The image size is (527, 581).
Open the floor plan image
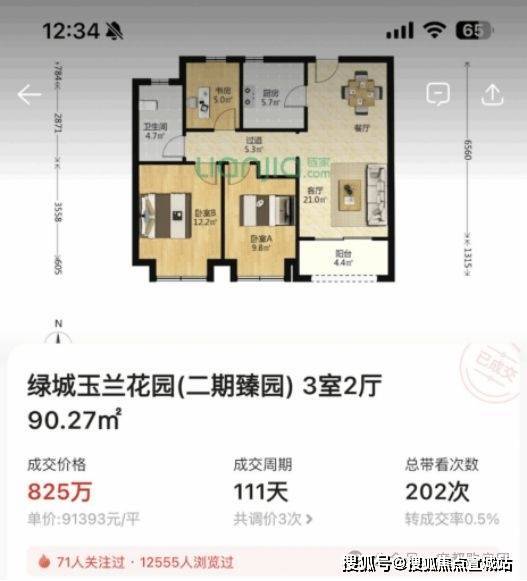coord(263,169)
